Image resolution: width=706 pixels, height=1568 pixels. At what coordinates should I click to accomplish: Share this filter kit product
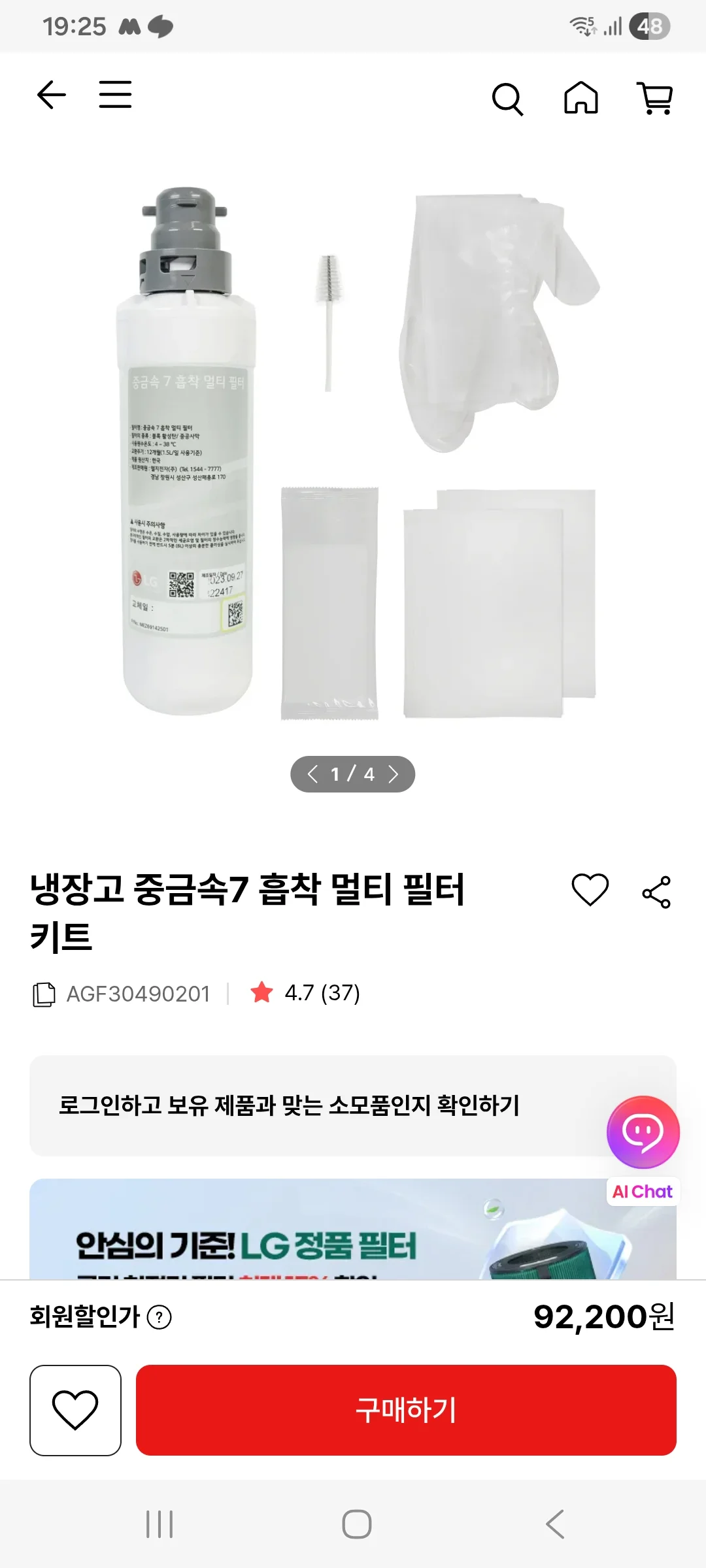[656, 892]
